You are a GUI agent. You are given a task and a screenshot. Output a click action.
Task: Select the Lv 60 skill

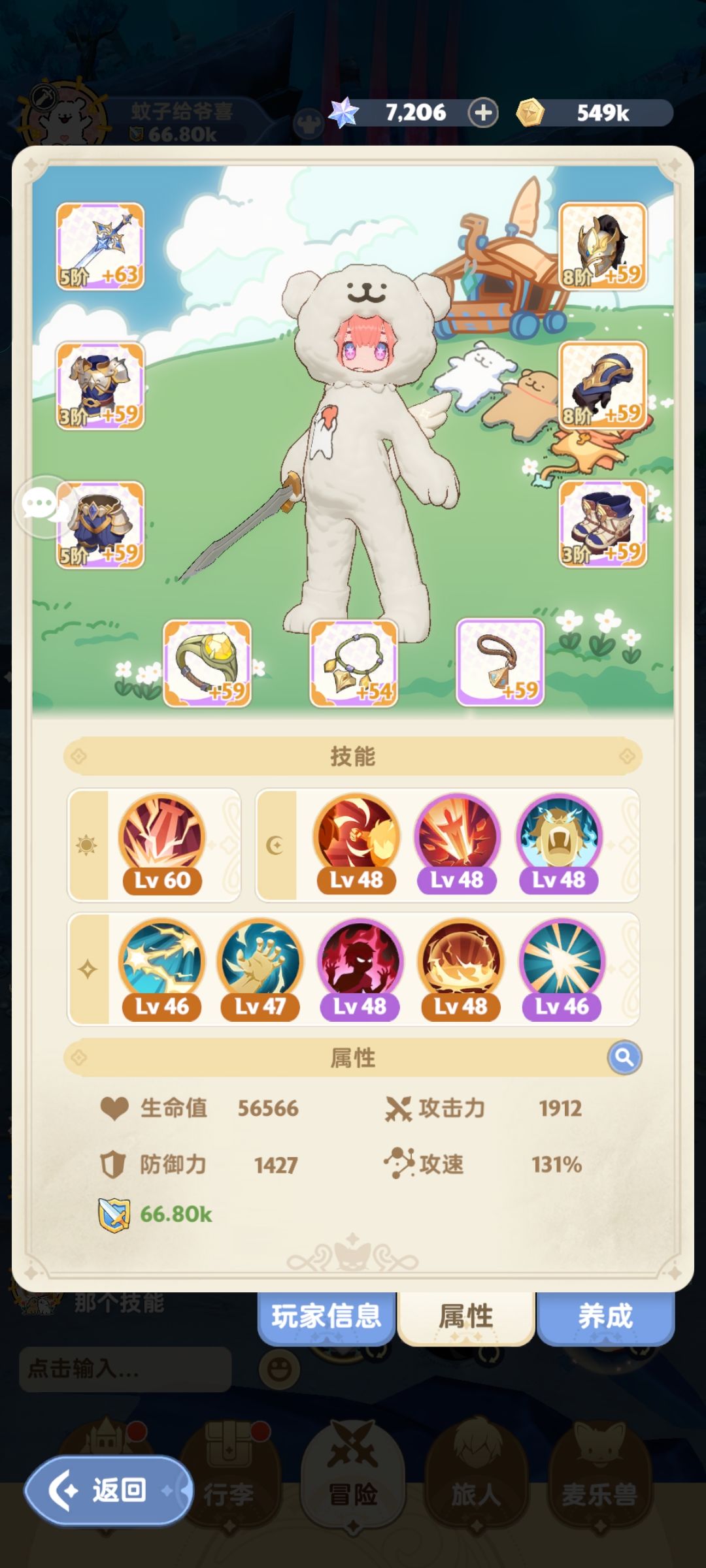[162, 843]
